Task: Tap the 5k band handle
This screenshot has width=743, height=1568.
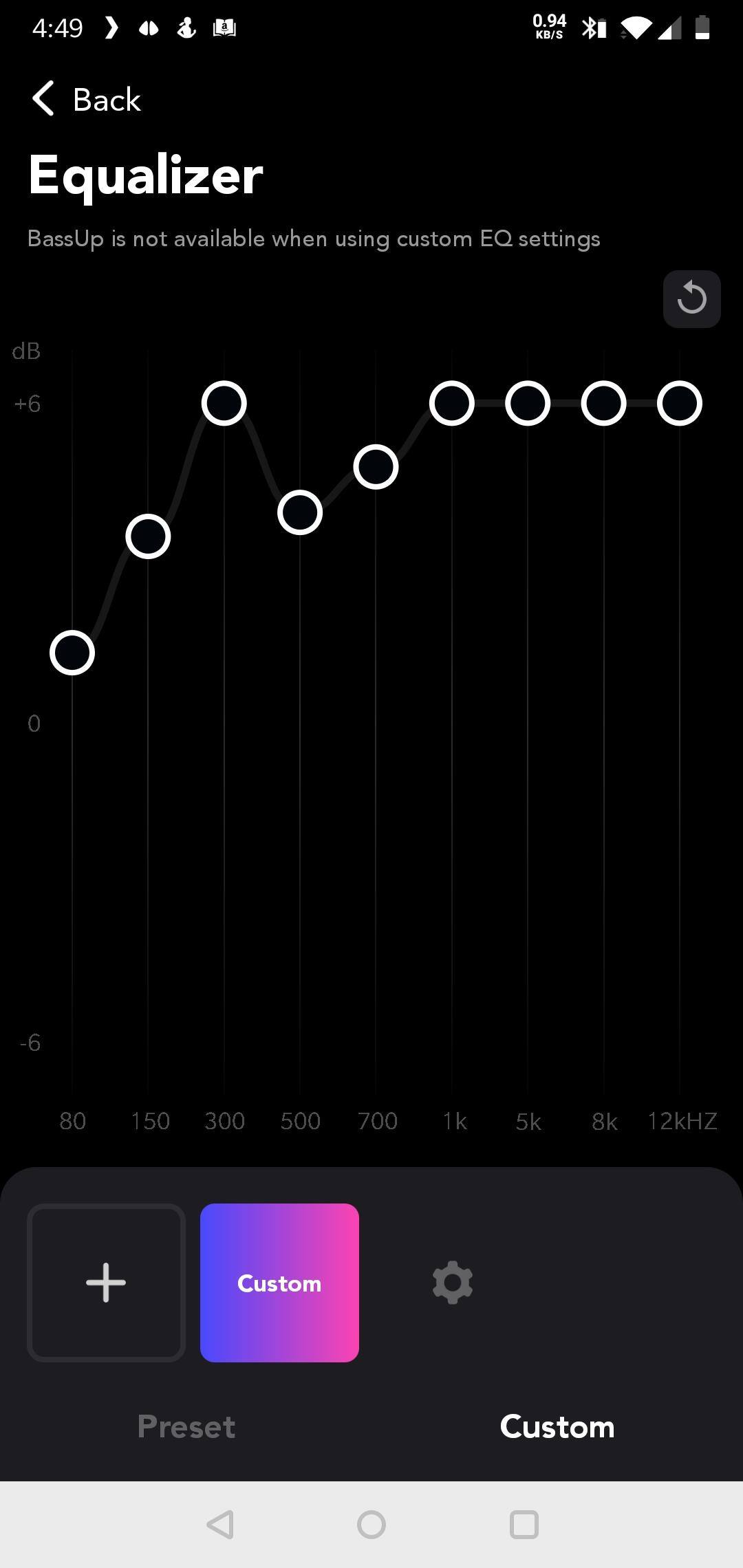Action: (x=528, y=403)
